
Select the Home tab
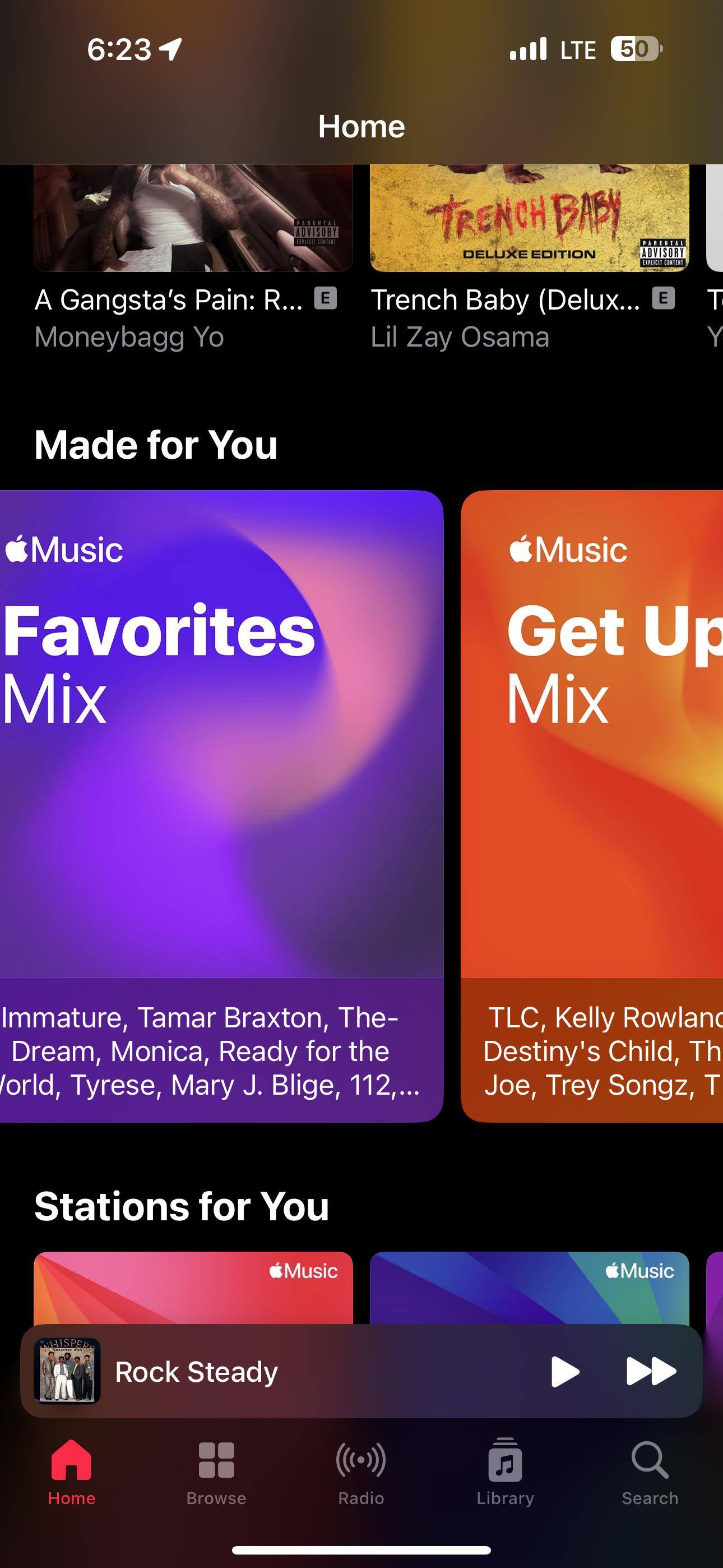pyautogui.click(x=72, y=1473)
